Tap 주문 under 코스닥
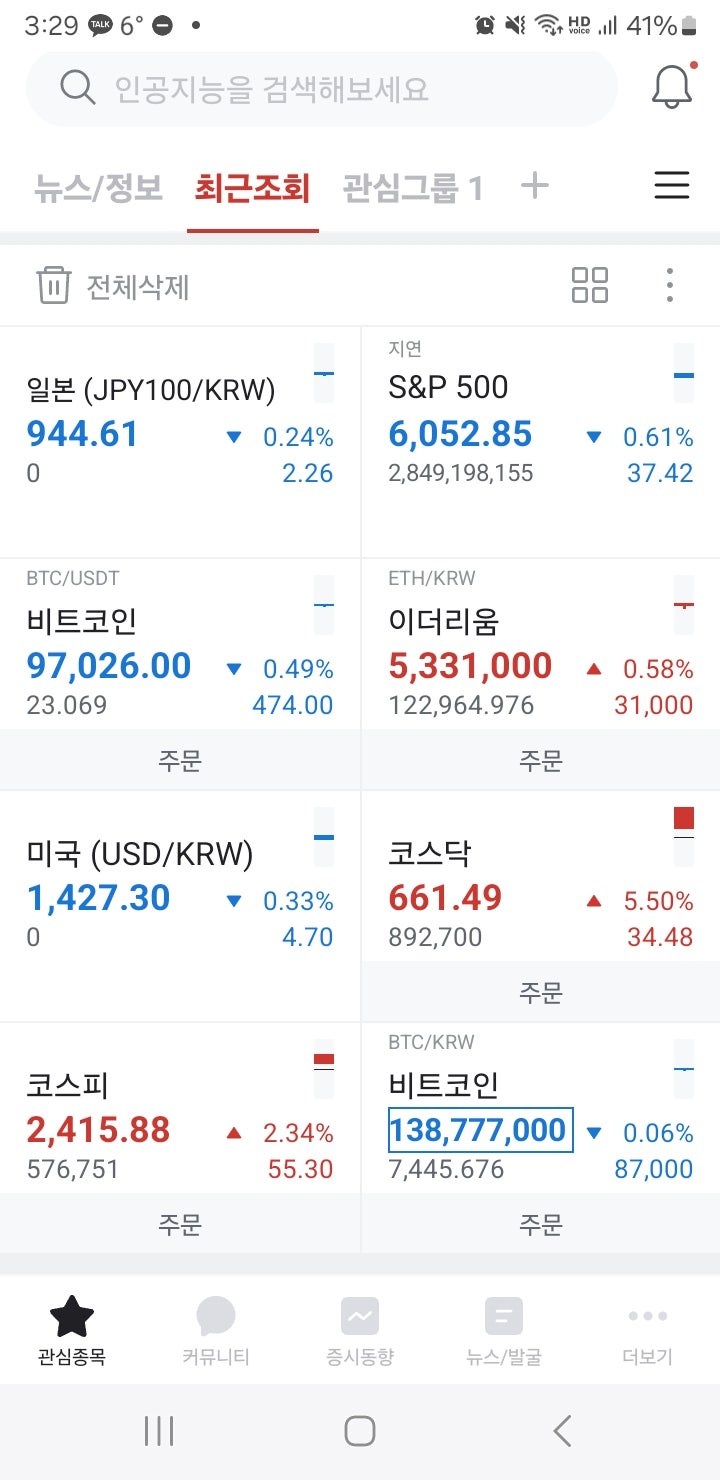The height and width of the screenshot is (1480, 720). pos(541,993)
